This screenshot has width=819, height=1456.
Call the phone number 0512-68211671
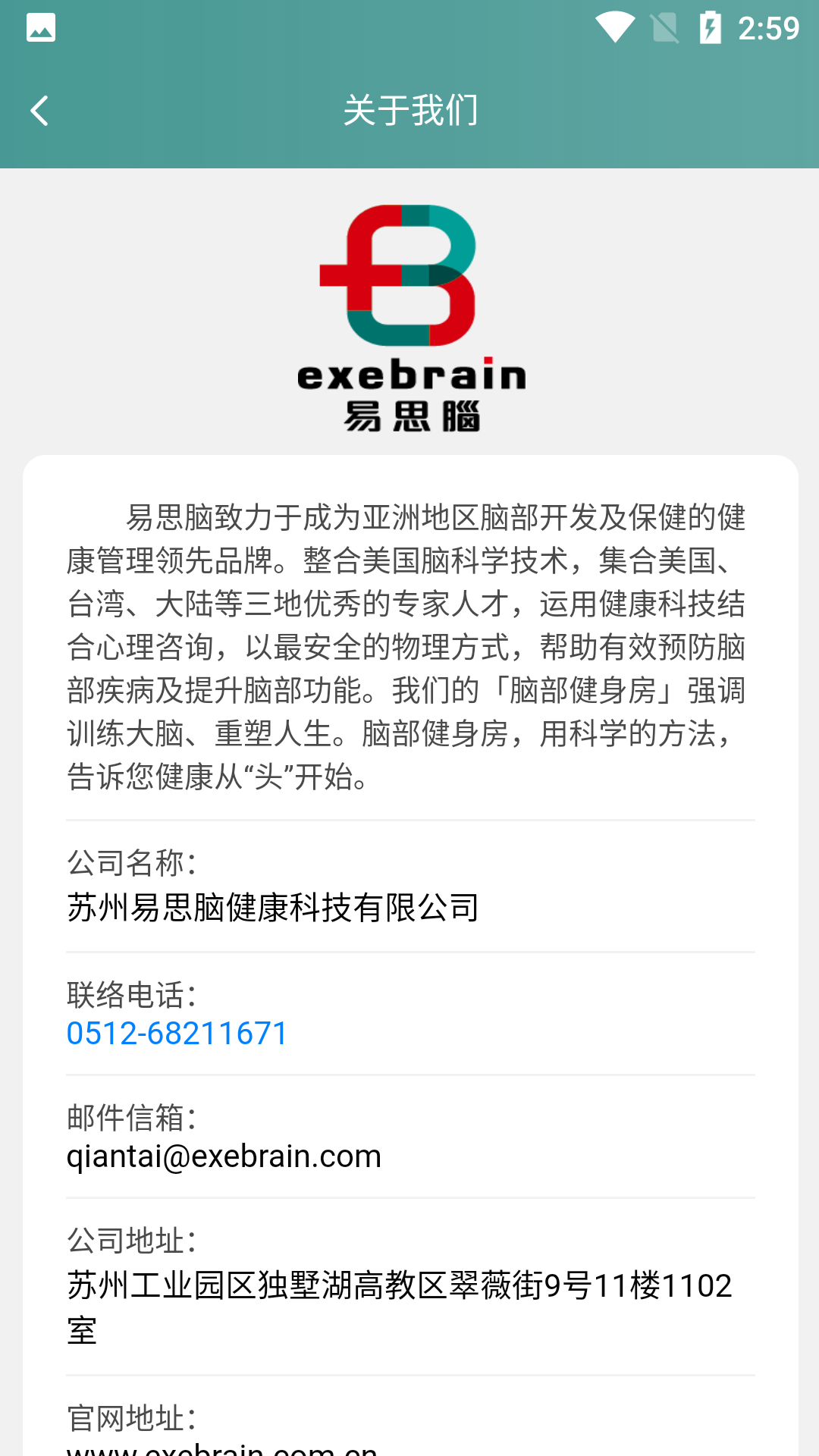(177, 1034)
